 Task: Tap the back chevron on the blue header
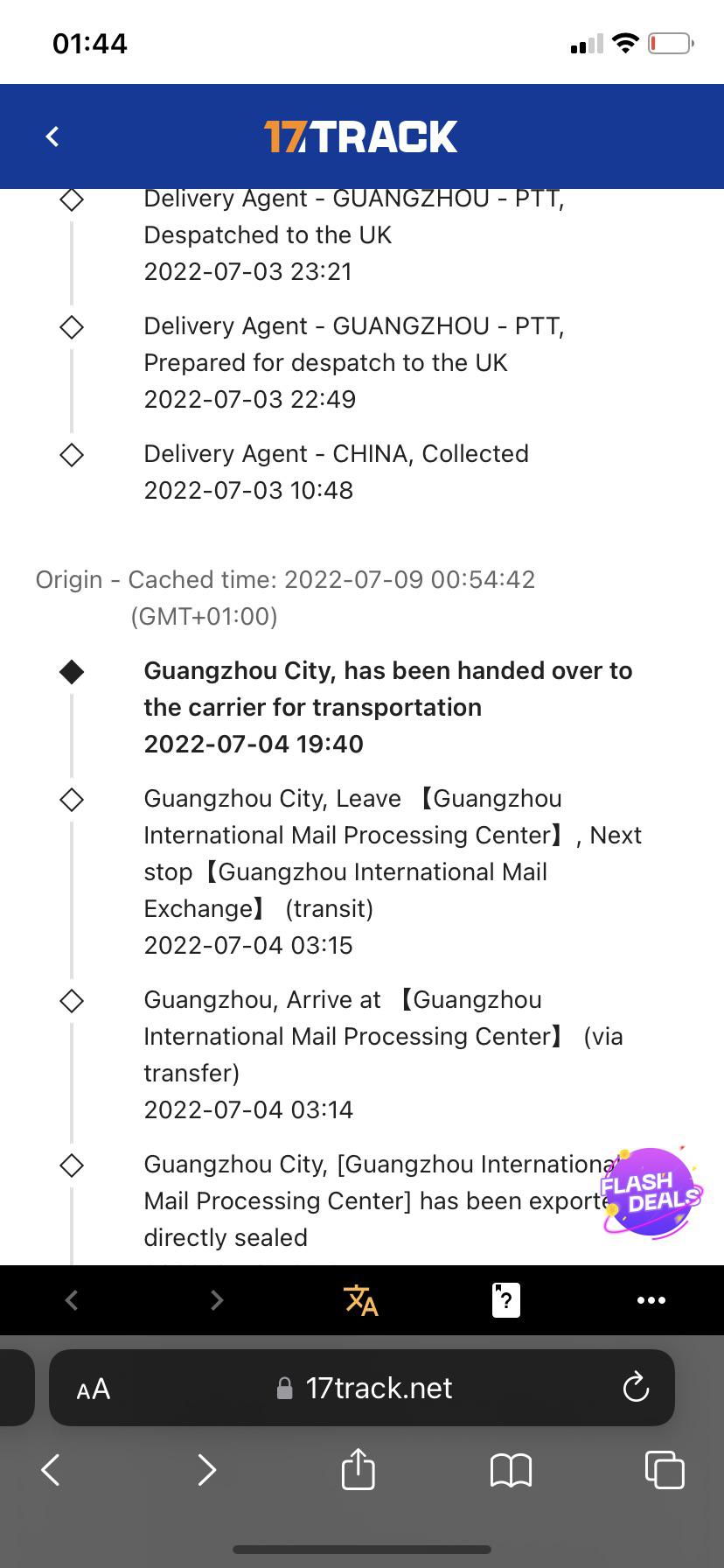pos(52,136)
